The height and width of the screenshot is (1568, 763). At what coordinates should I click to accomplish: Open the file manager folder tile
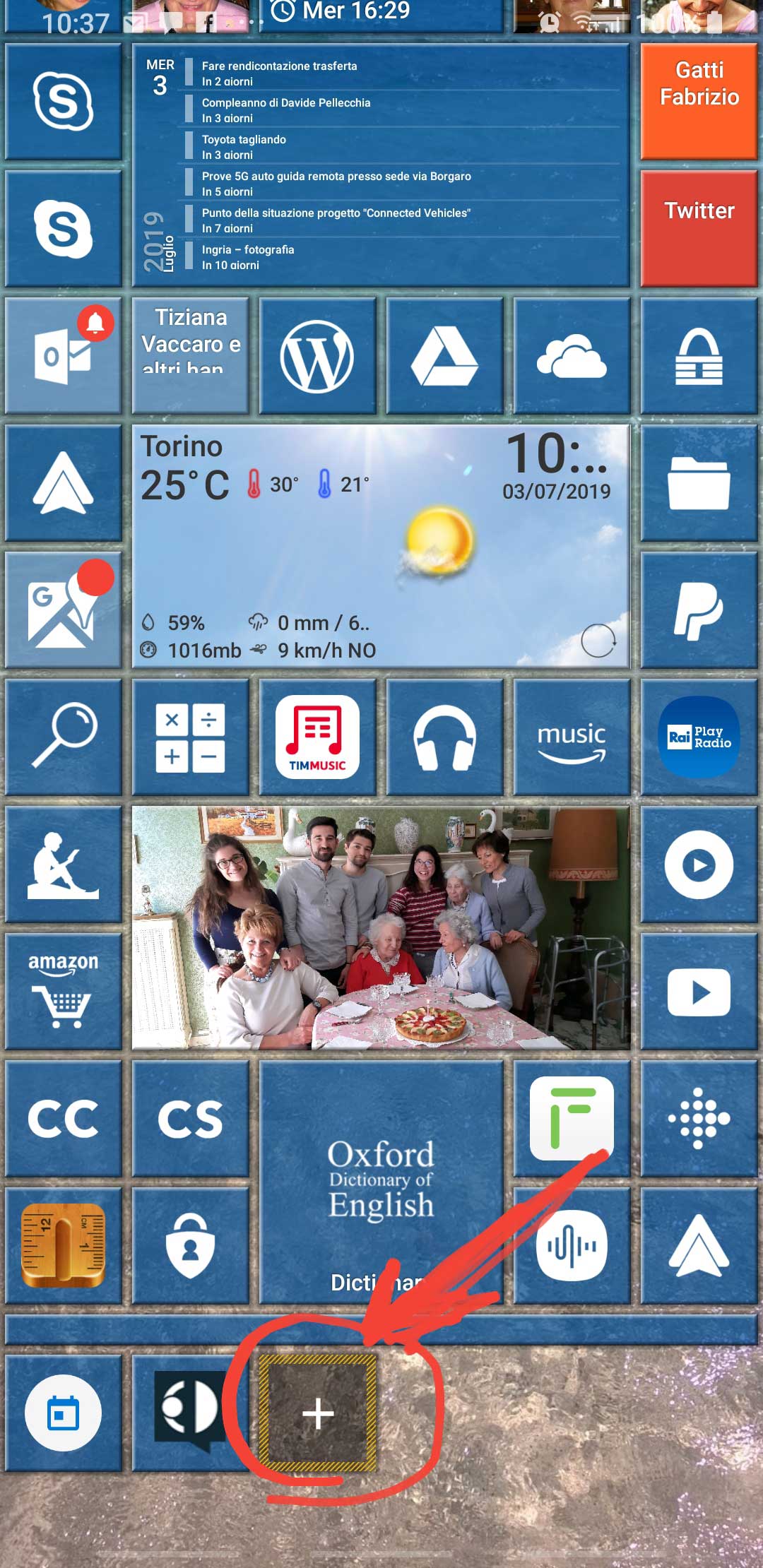699,483
